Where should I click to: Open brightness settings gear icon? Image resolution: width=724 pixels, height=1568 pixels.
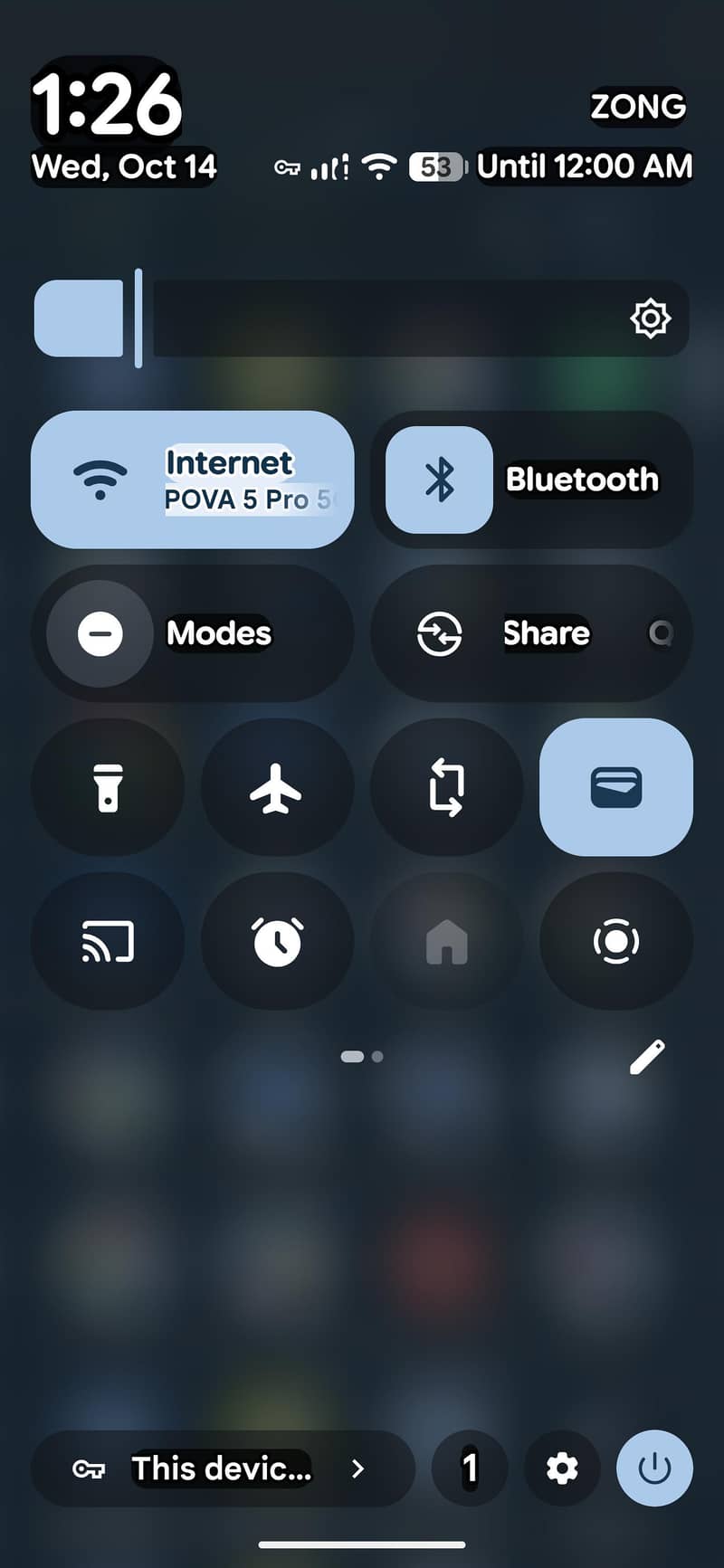[650, 318]
